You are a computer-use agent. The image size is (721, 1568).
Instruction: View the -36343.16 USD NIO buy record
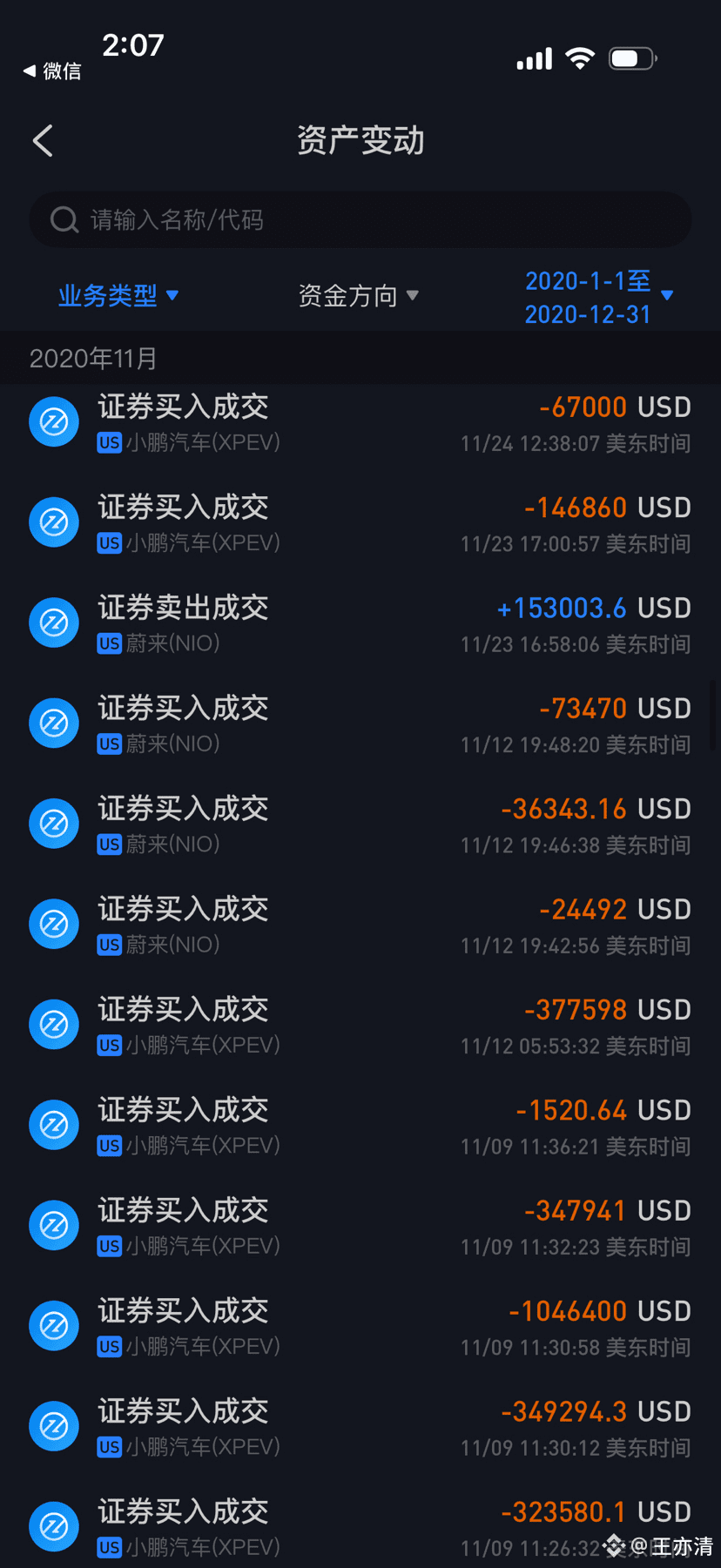pyautogui.click(x=360, y=824)
